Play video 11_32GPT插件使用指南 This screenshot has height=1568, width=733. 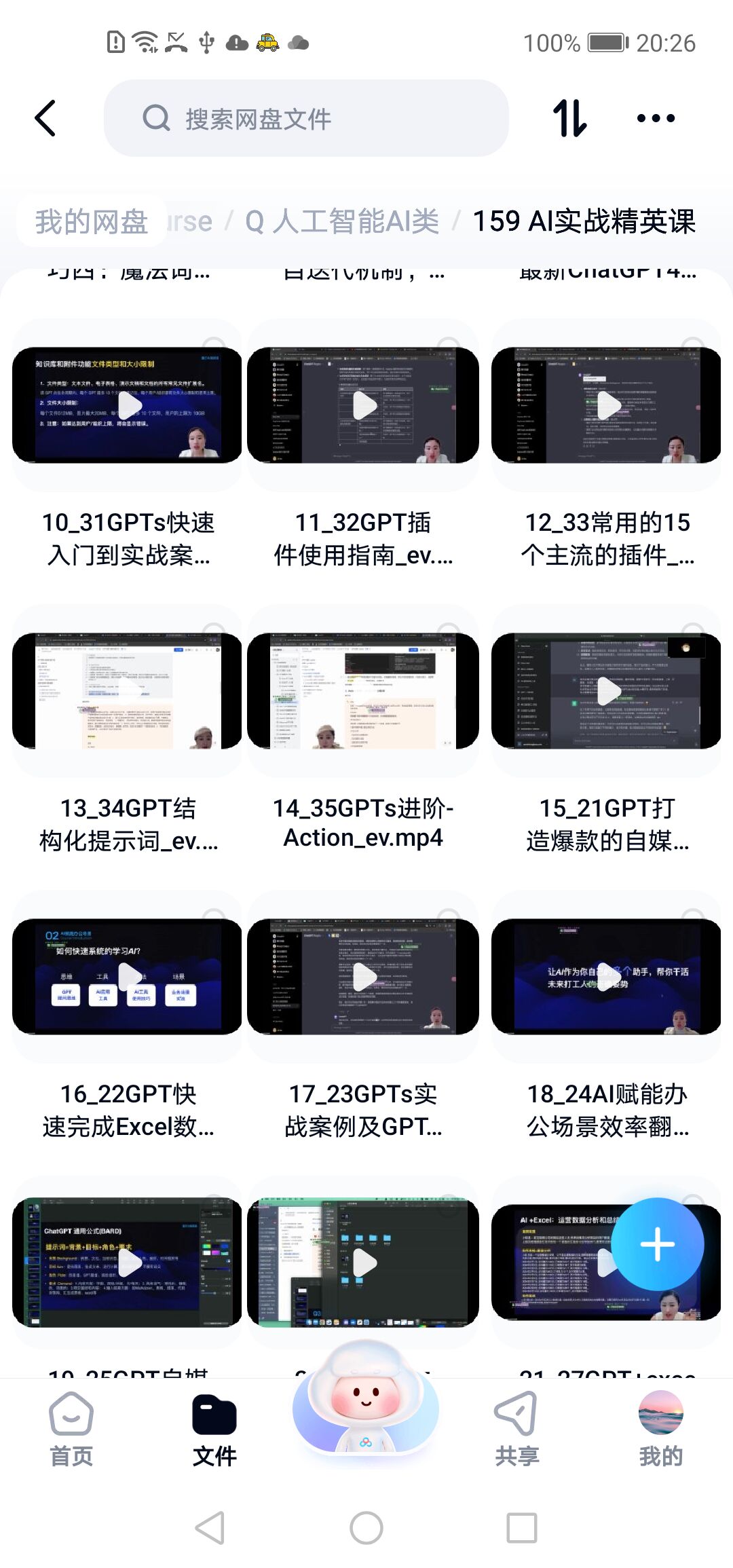tap(364, 406)
